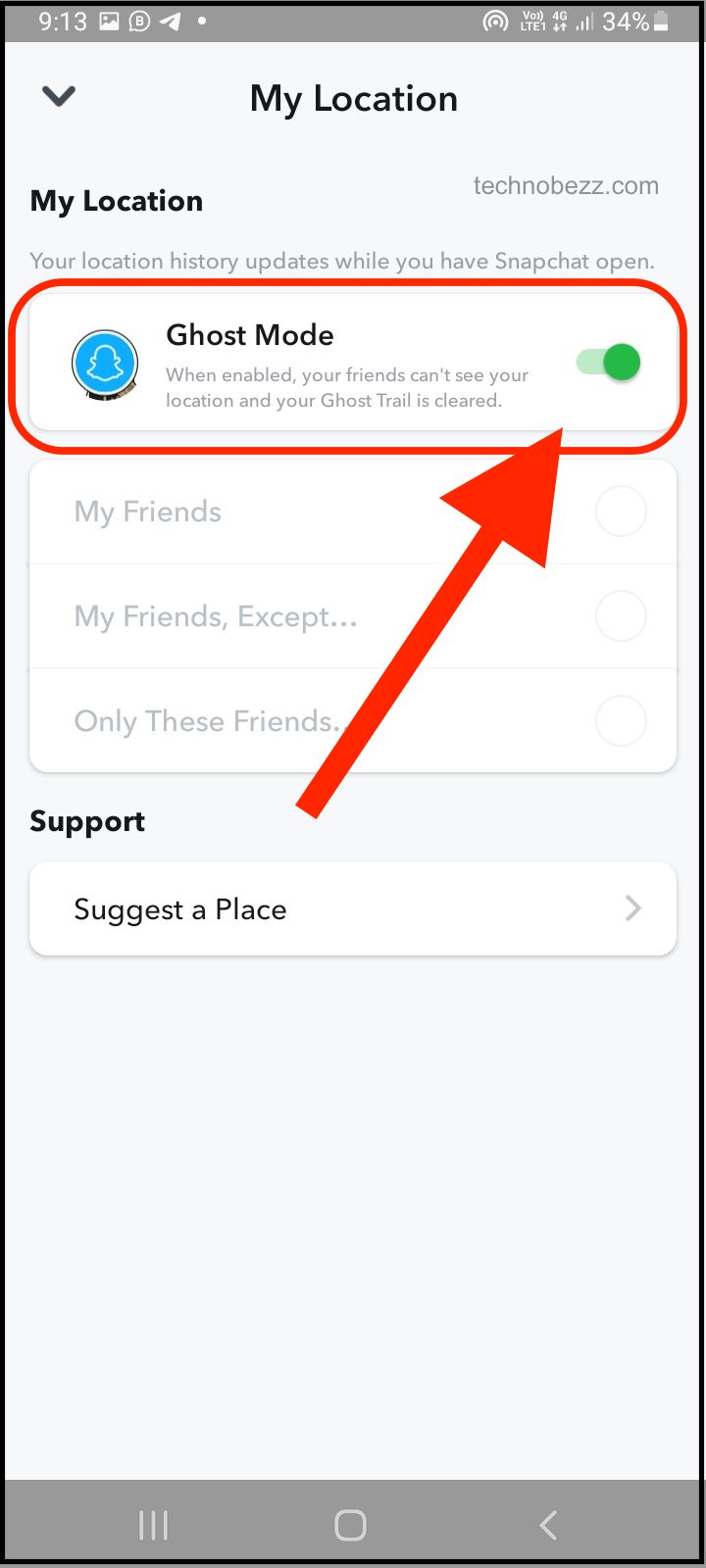The width and height of the screenshot is (706, 1568).
Task: Turn off the Ghost Mode switch
Action: point(609,362)
